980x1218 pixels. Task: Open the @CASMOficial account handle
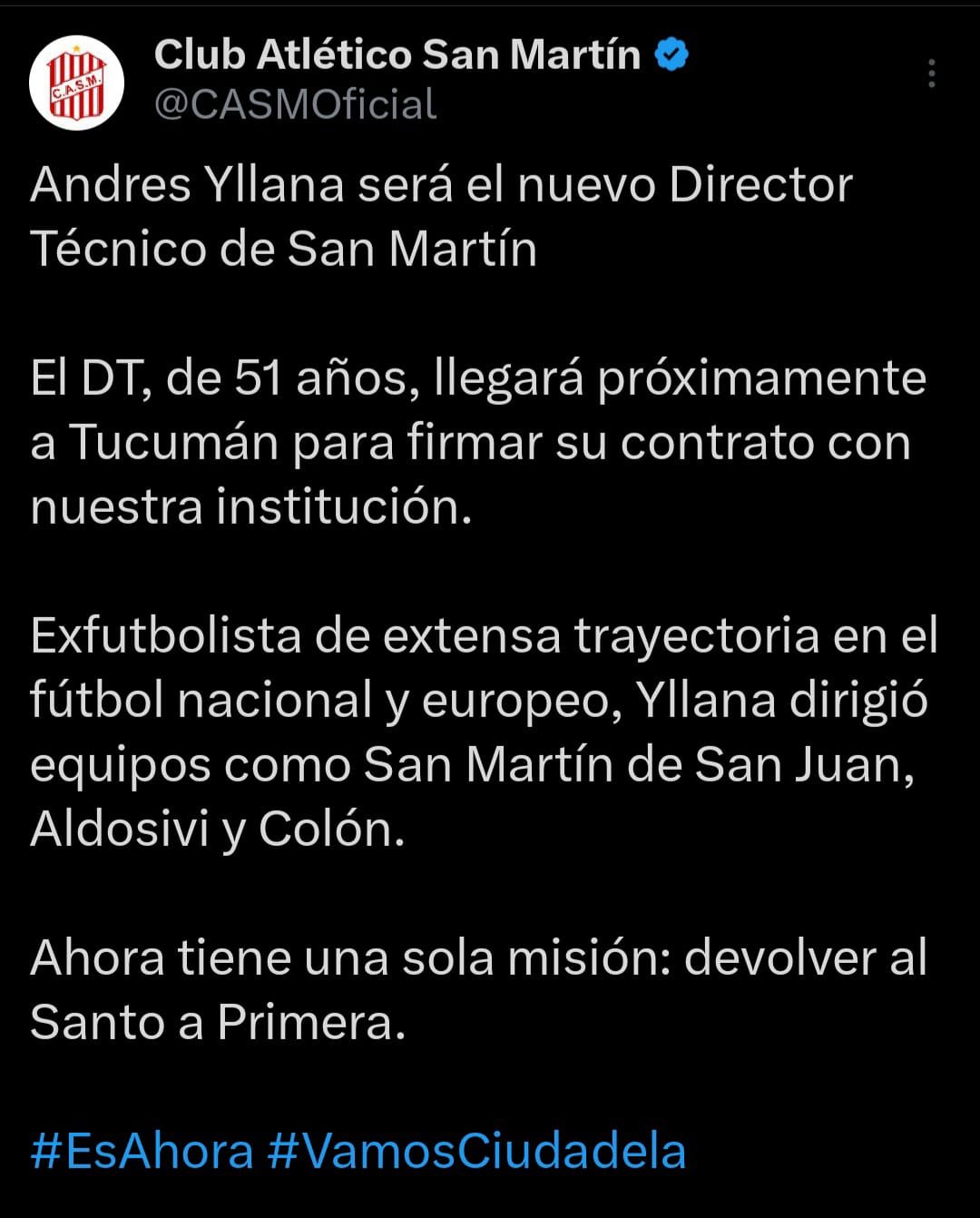click(x=295, y=104)
